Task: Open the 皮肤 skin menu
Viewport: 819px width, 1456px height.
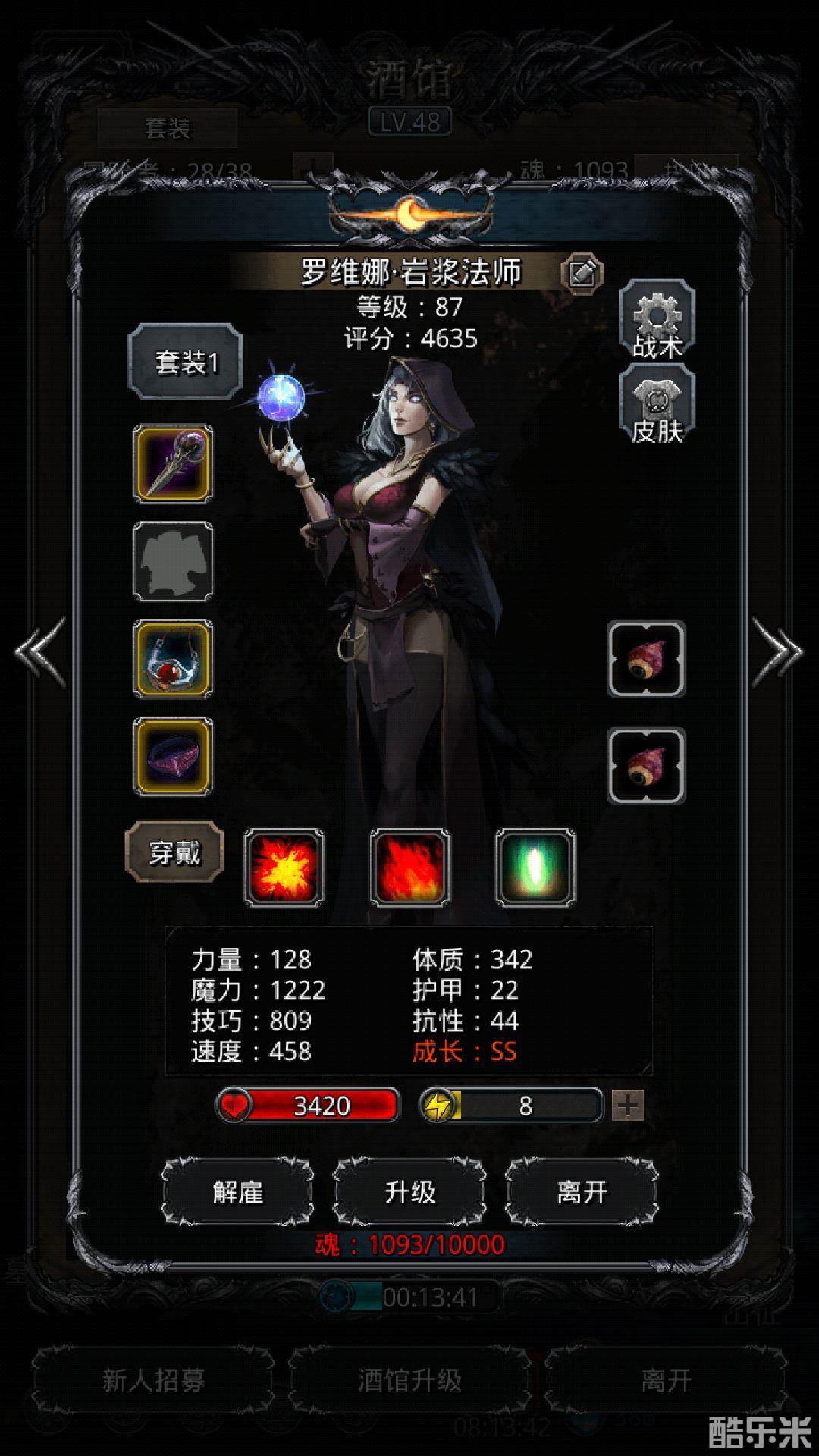Action: pos(657,405)
